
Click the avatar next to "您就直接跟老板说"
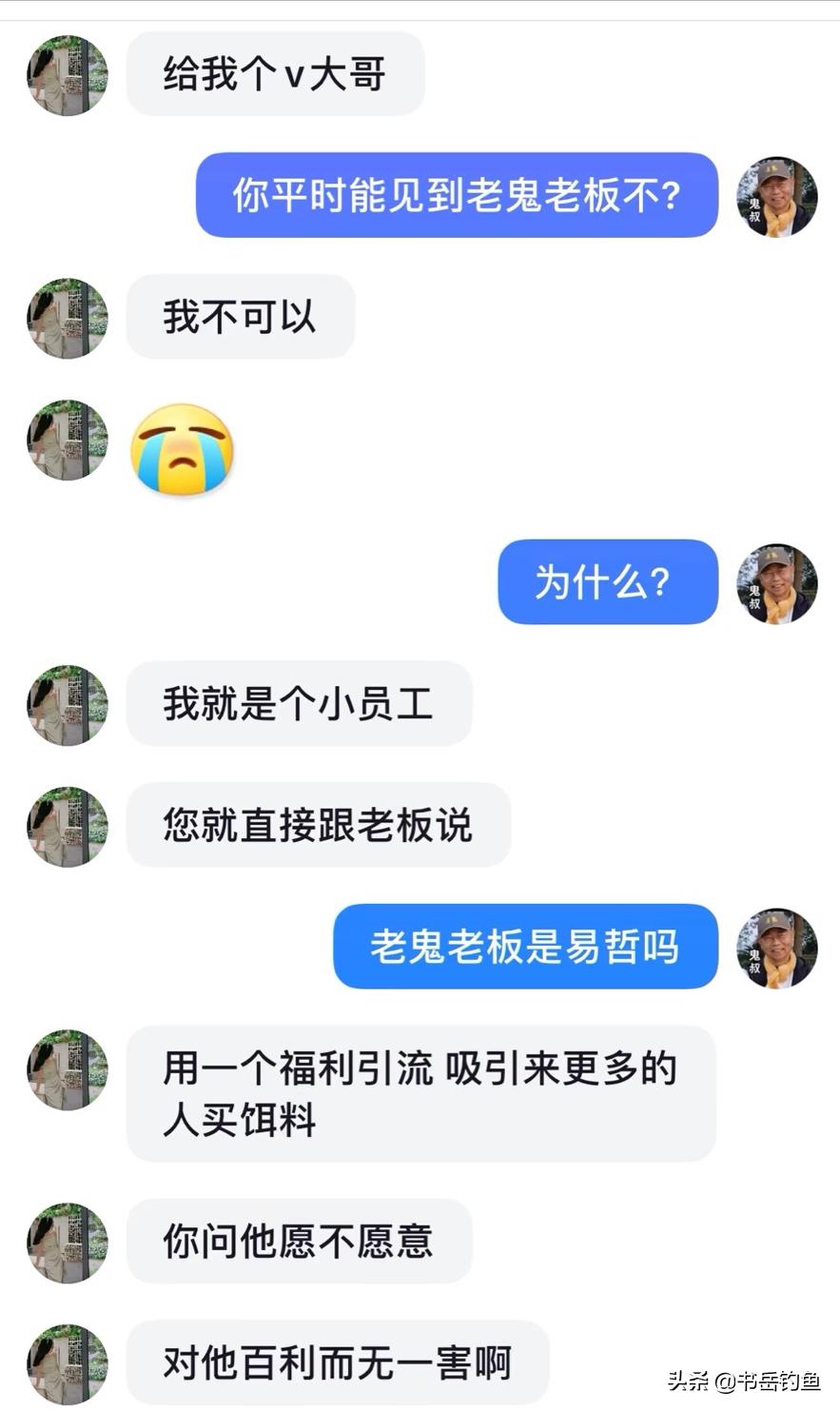[67, 826]
